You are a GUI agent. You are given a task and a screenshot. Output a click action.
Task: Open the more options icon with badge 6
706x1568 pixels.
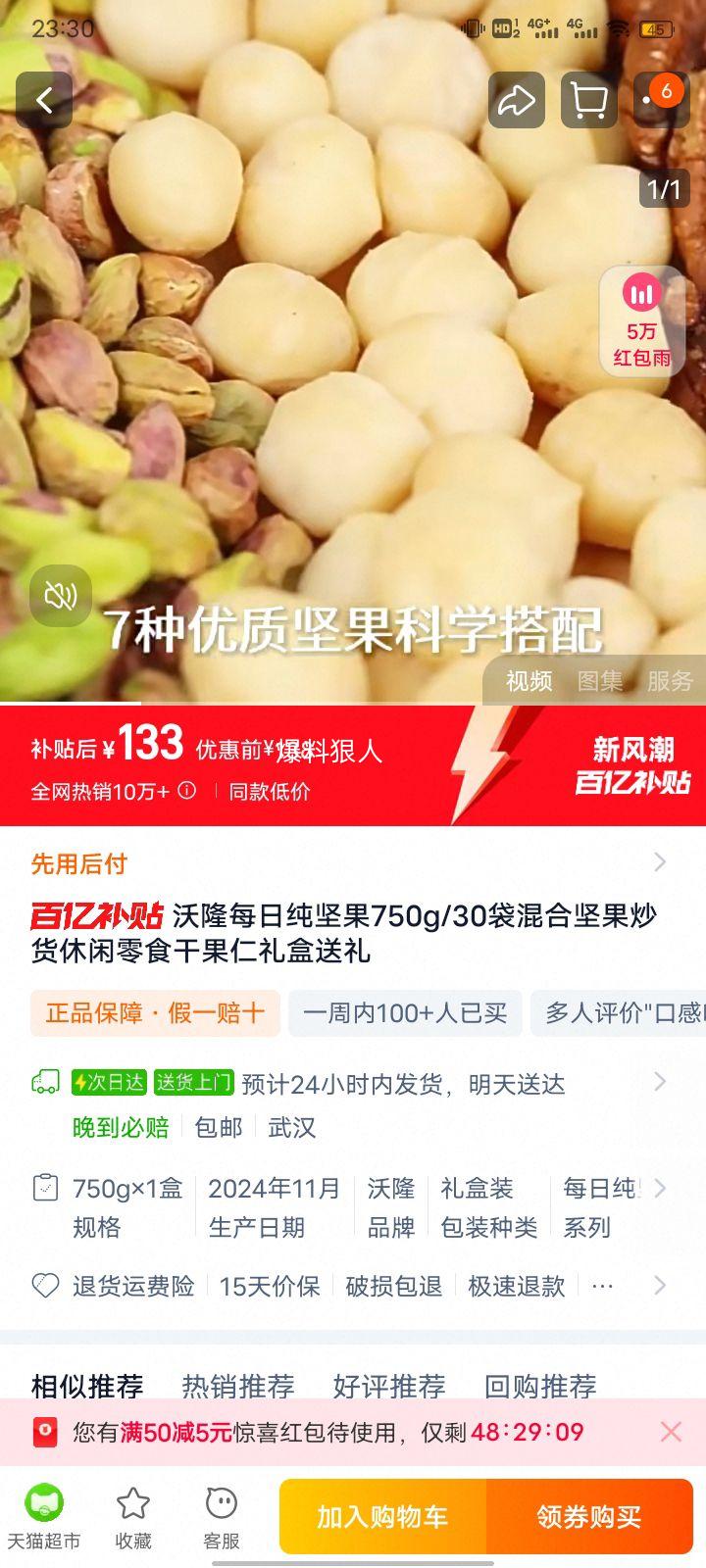click(x=659, y=100)
